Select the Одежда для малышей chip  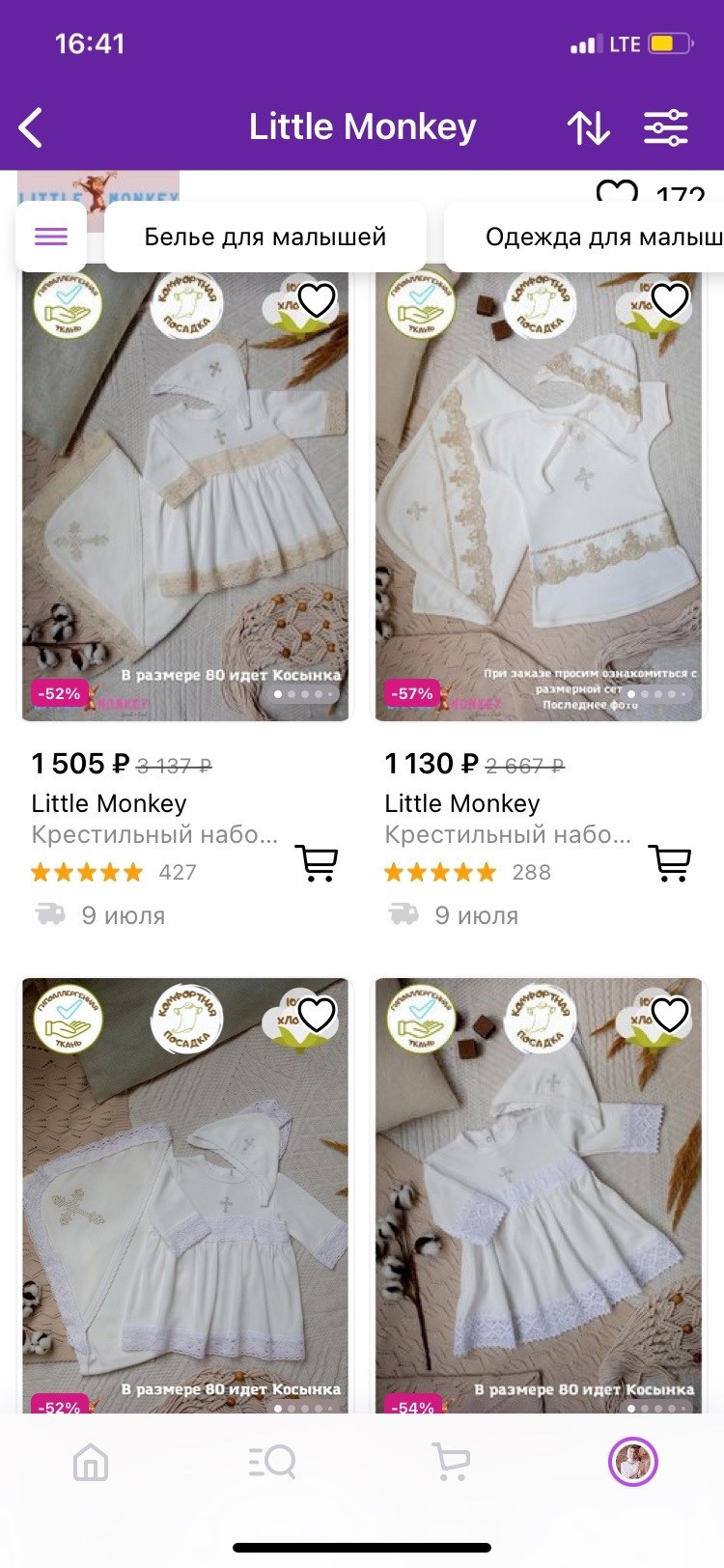pos(599,238)
